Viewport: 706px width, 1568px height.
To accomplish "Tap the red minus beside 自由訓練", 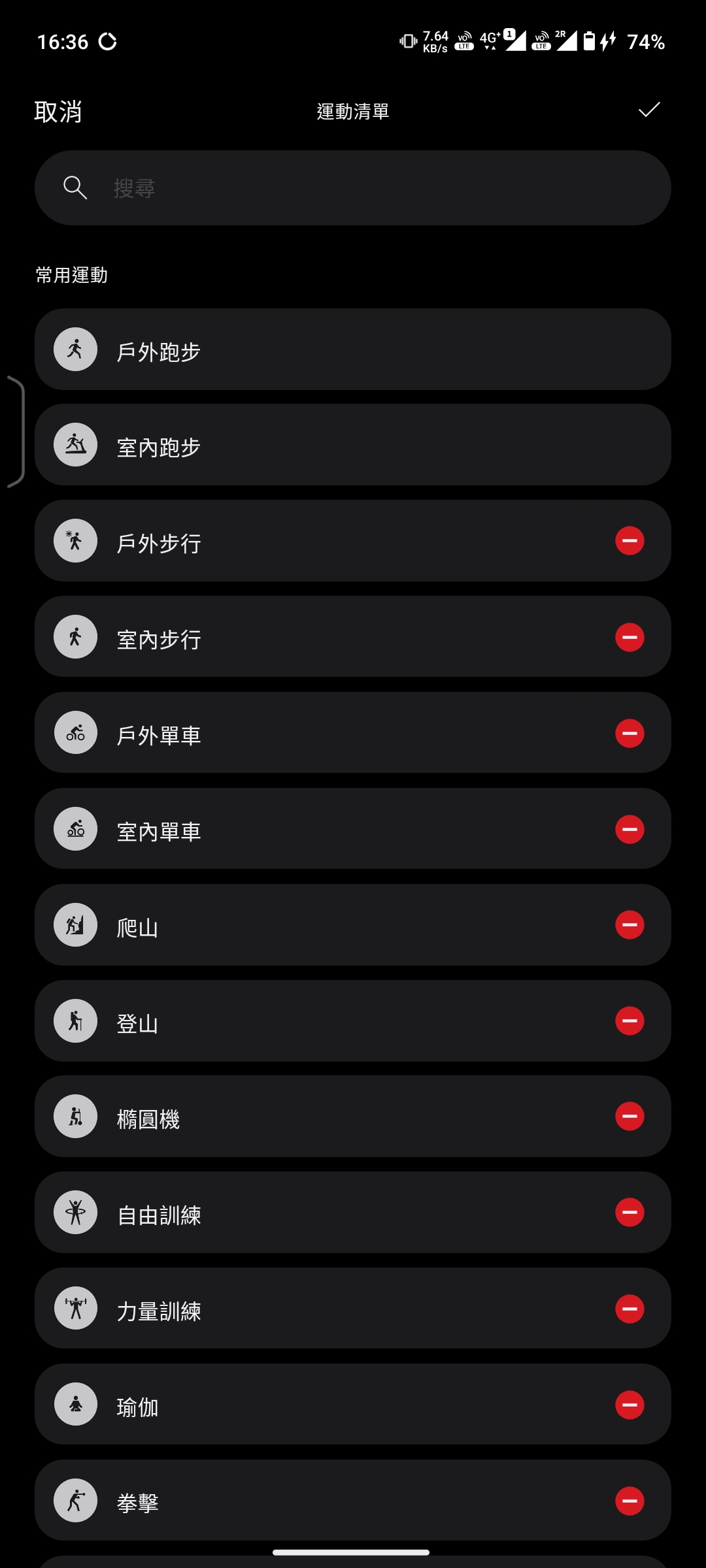I will point(630,1213).
